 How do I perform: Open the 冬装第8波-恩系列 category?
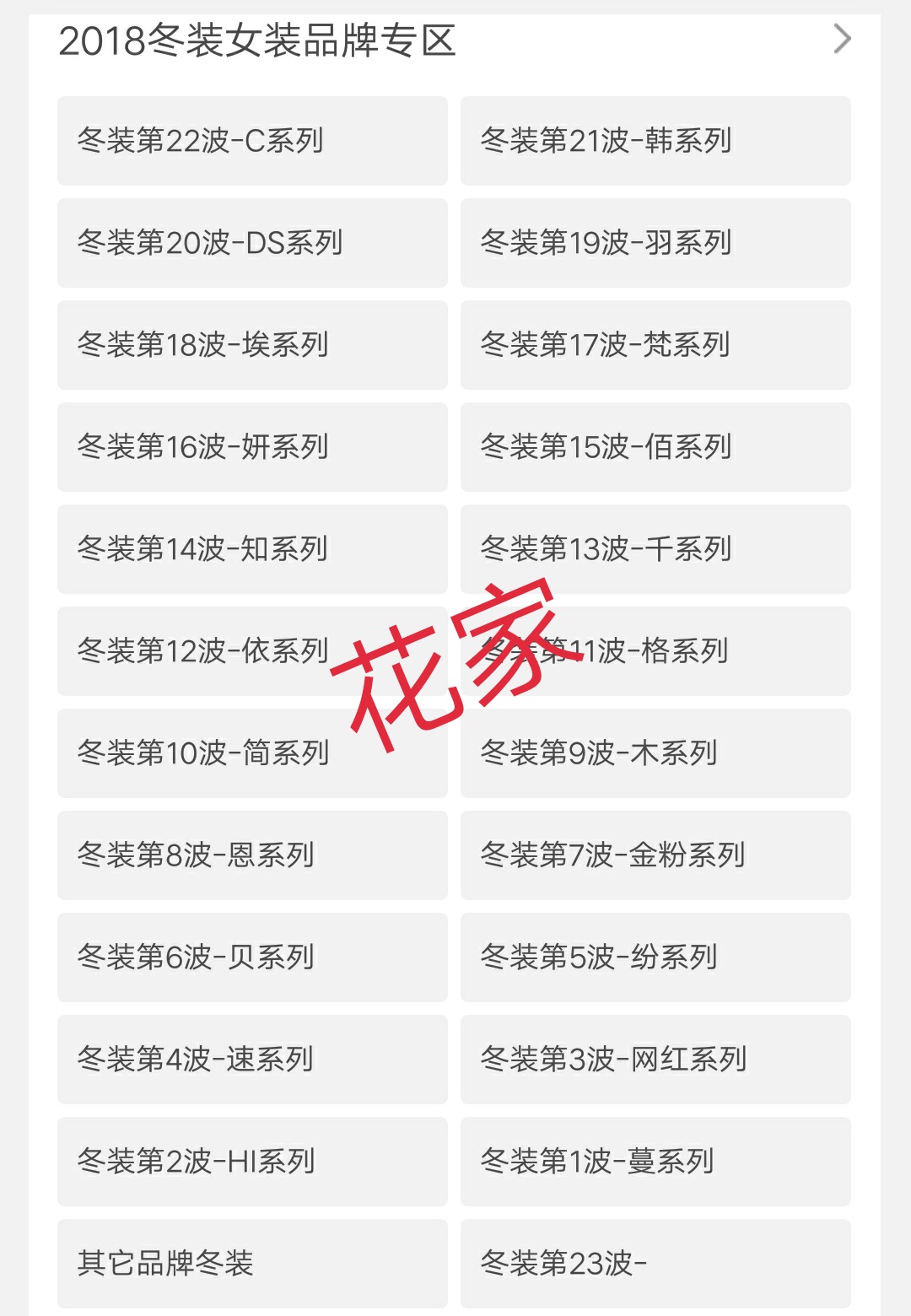(x=251, y=856)
